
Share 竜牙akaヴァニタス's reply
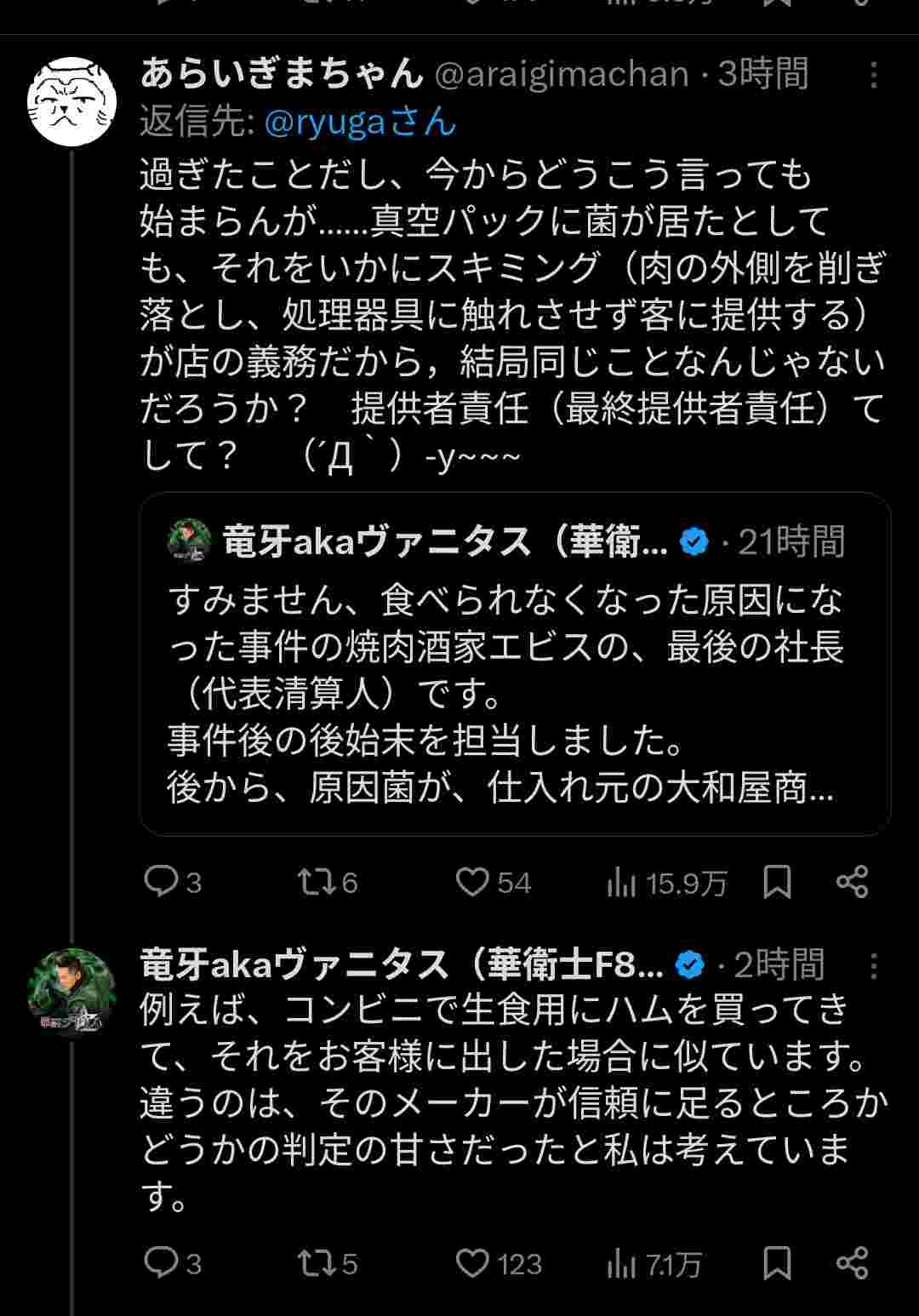click(x=852, y=1263)
